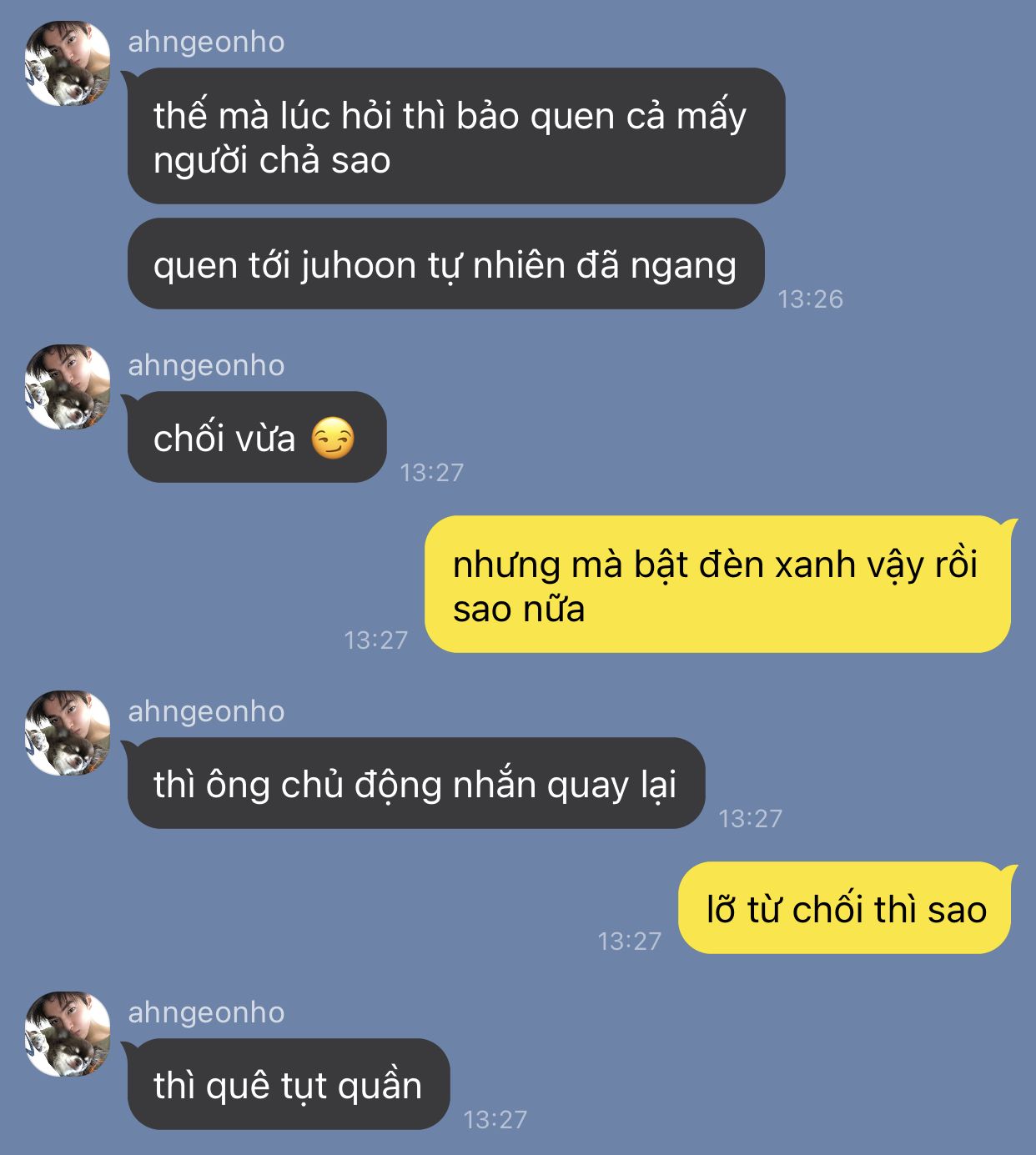The width and height of the screenshot is (1036, 1155).
Task: Open ahngeonho's avatar beside "thì quê tụt quần"
Action: [67, 1034]
